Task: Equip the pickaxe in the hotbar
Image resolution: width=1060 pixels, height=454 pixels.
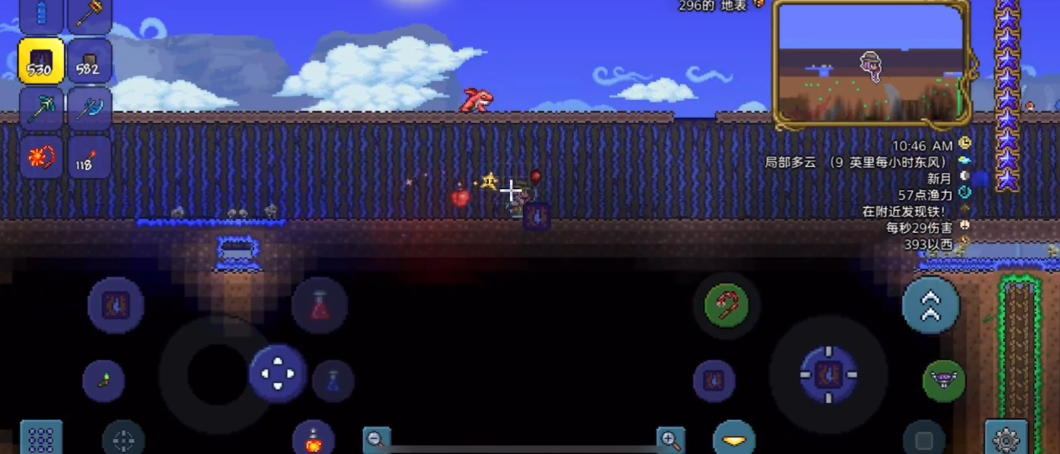Action: pos(41,109)
